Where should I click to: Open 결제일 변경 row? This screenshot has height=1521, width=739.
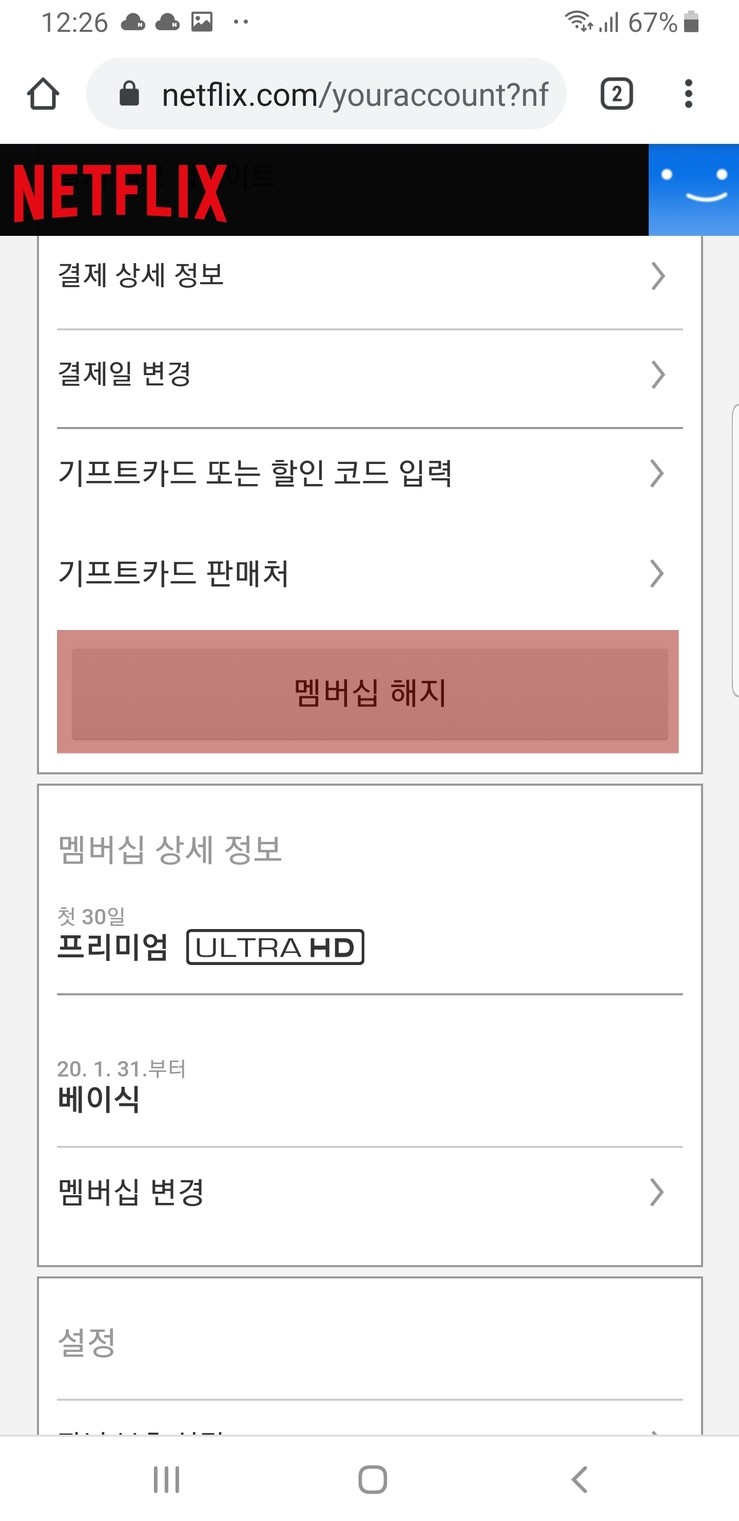pyautogui.click(x=370, y=376)
